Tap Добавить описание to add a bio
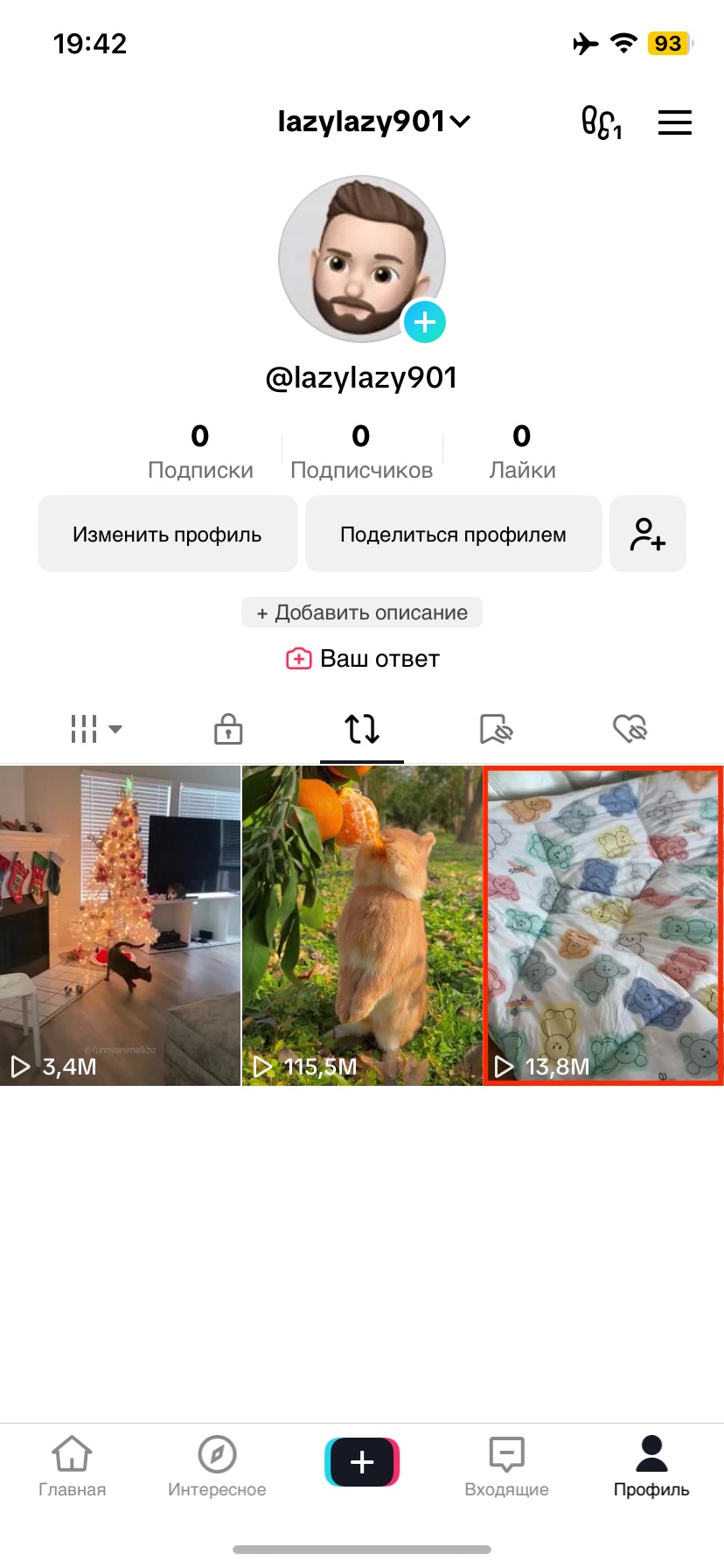 362,612
